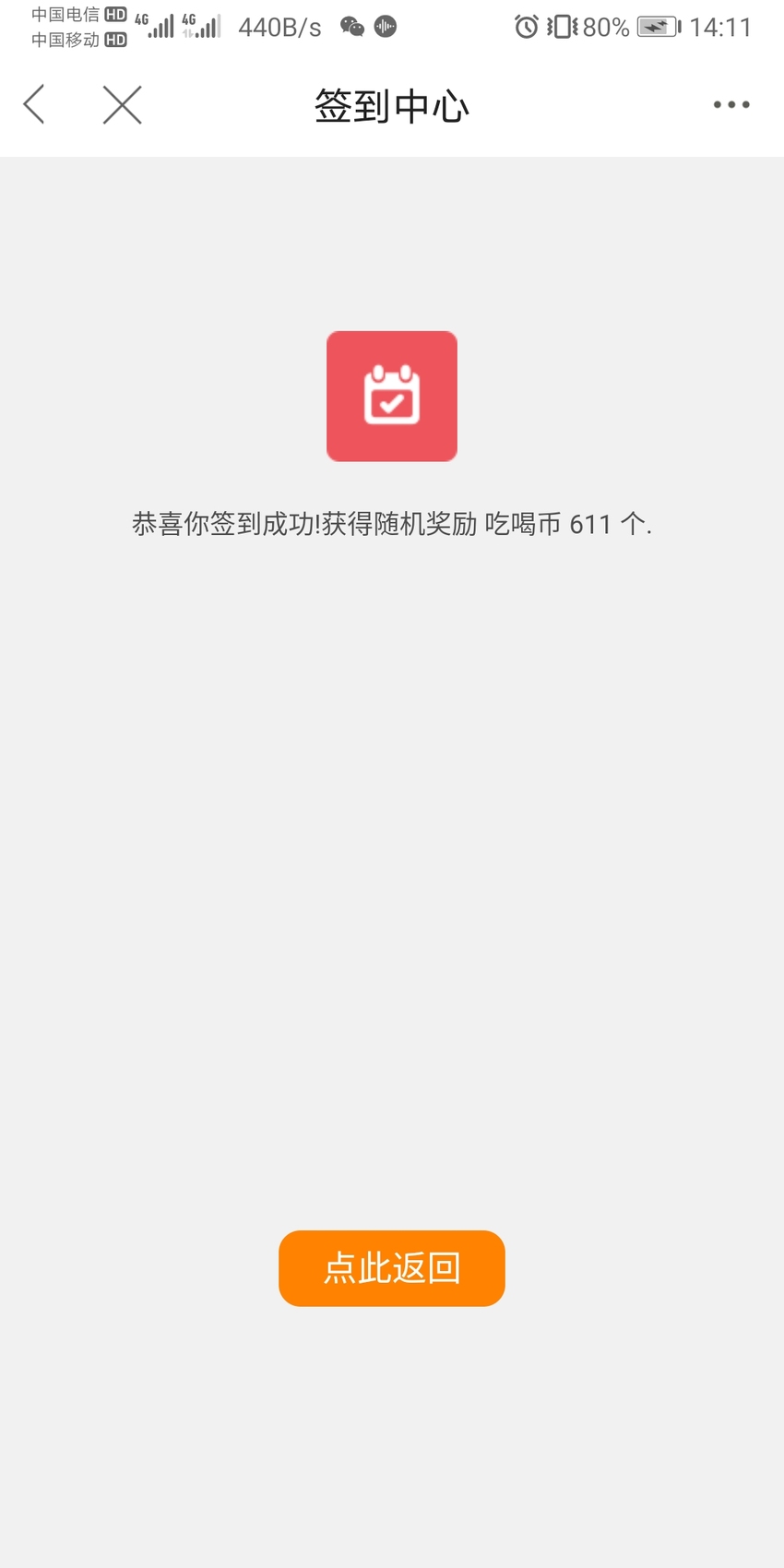Go back using the left arrow
784x1568 pixels.
pyautogui.click(x=34, y=104)
